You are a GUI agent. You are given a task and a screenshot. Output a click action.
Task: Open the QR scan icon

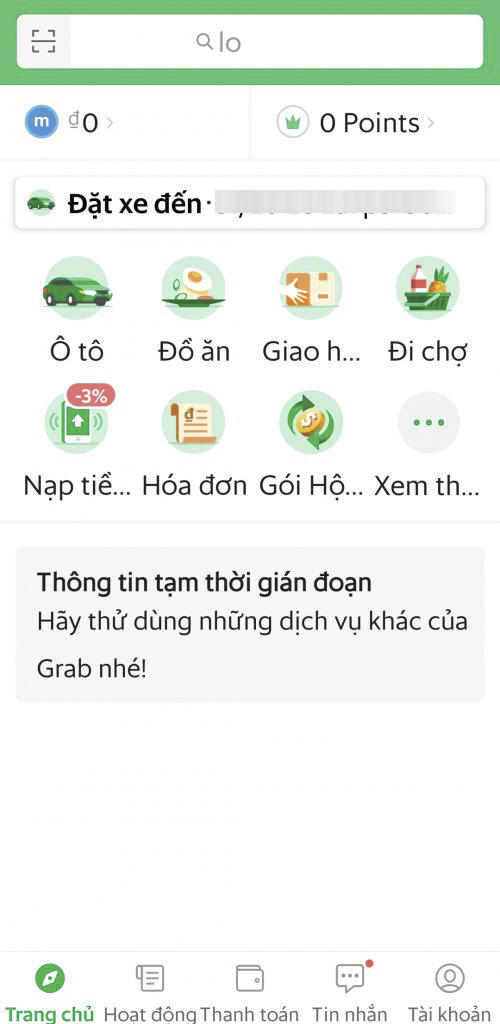[43, 42]
